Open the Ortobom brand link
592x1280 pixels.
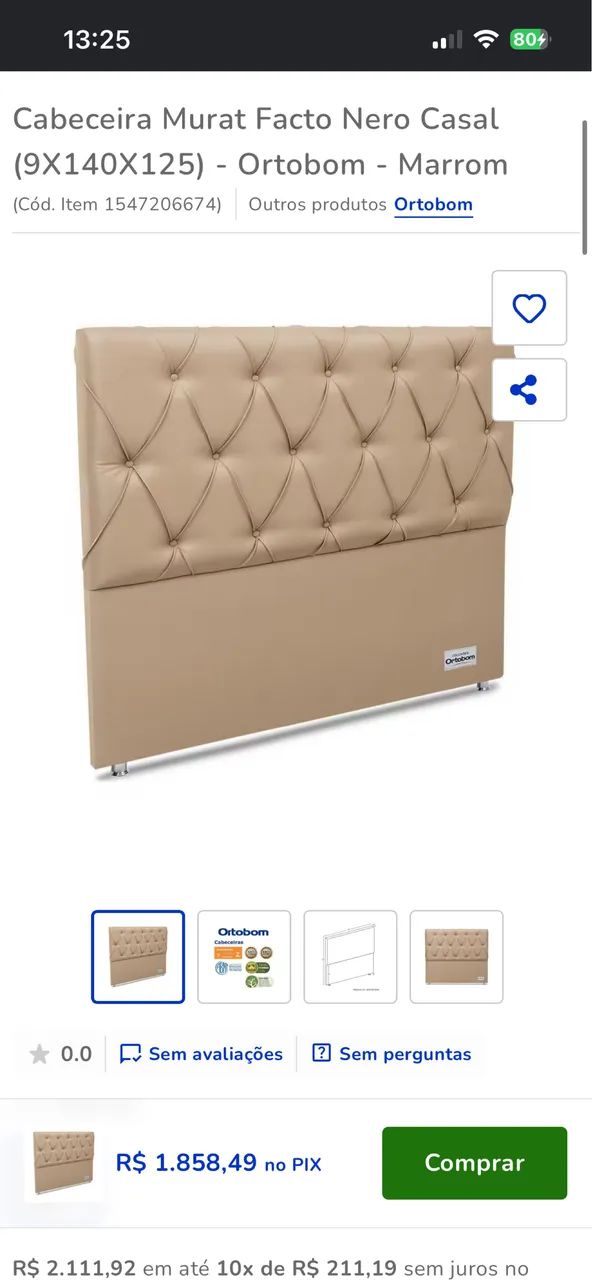[x=433, y=204]
